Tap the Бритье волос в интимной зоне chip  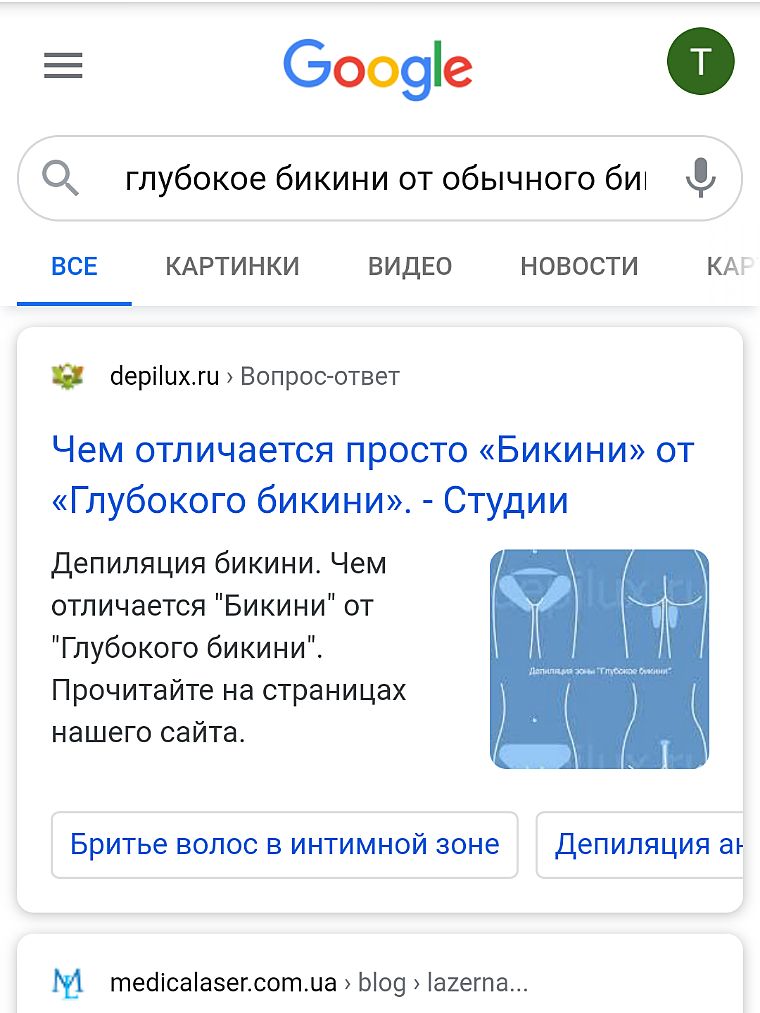pyautogui.click(x=284, y=844)
